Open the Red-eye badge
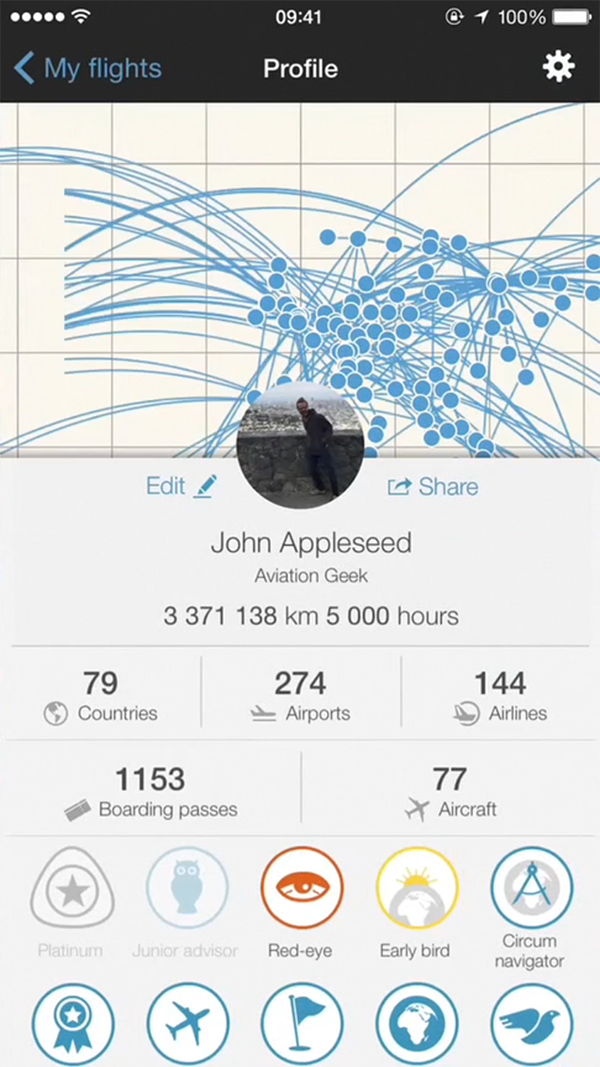 click(x=301, y=888)
